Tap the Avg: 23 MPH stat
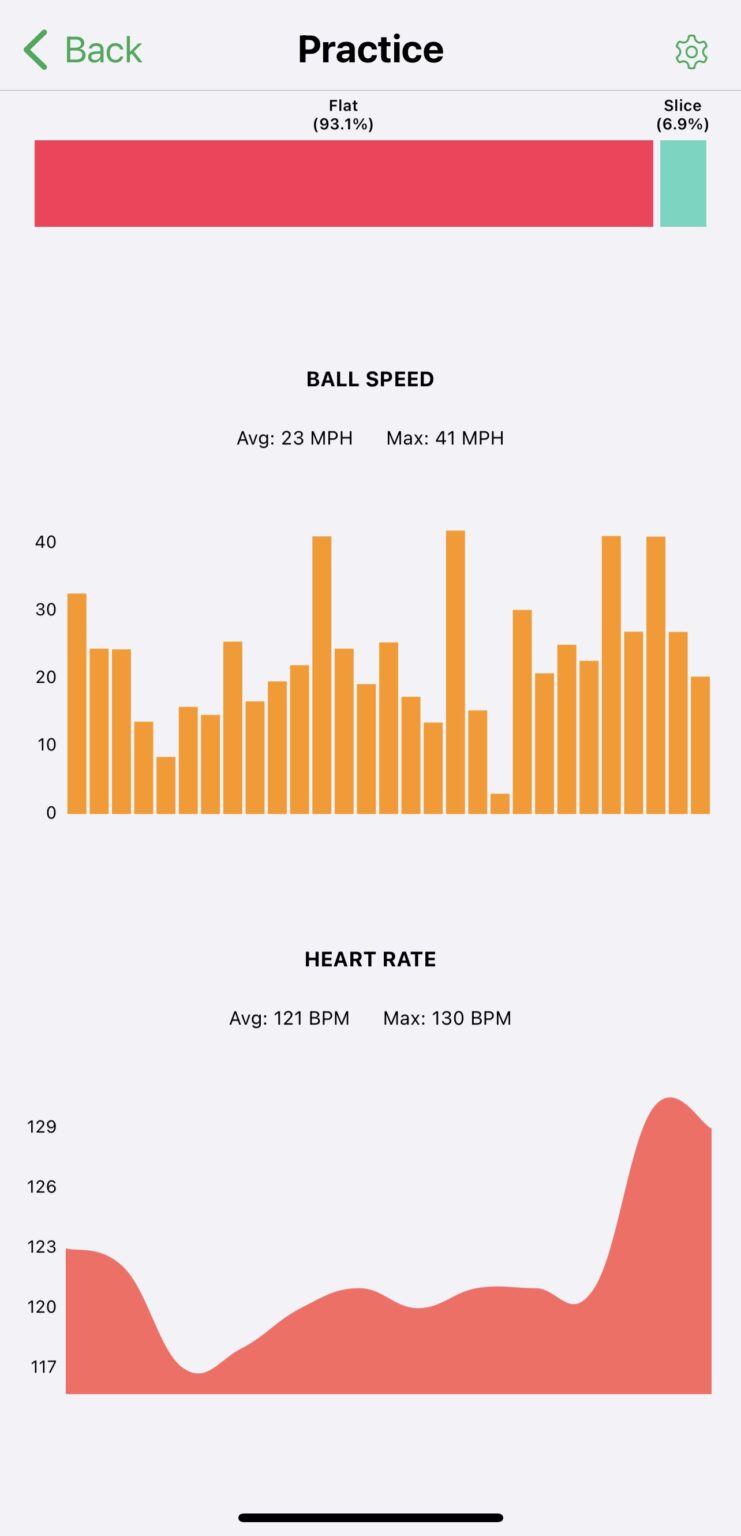 295,437
